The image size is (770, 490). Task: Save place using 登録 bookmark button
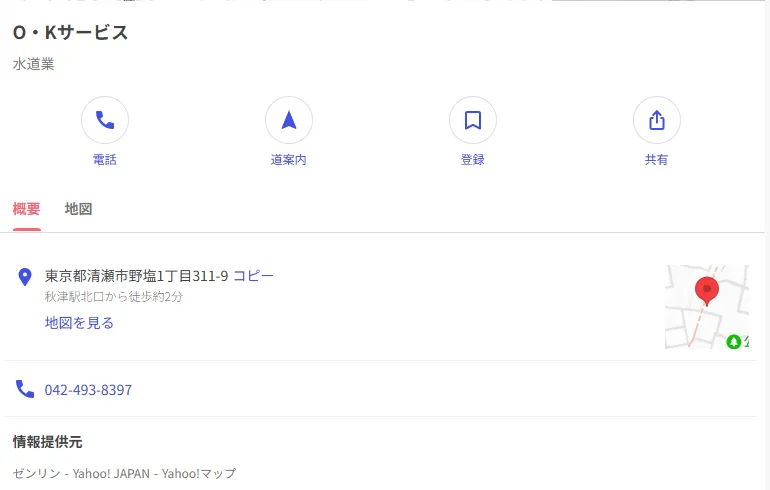473,121
